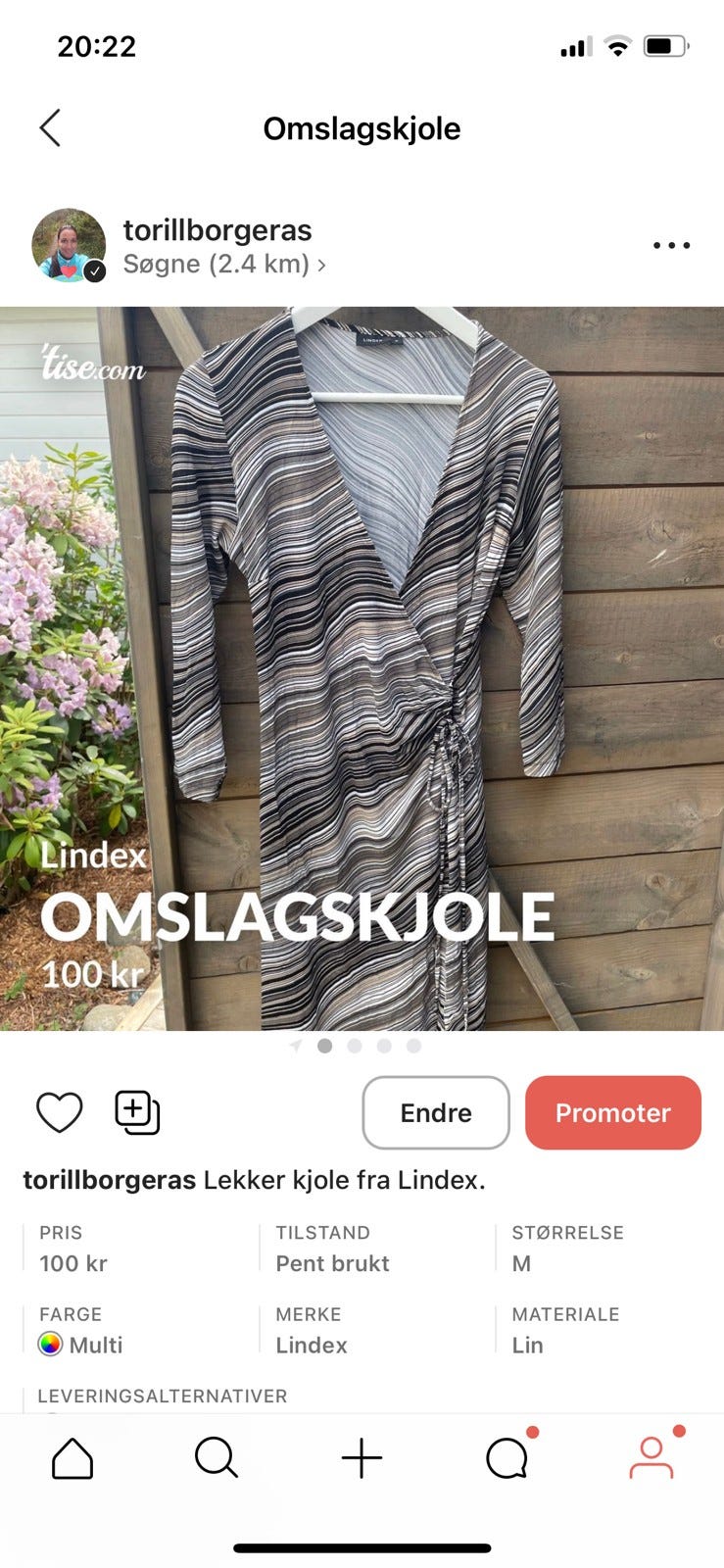View chat notification badge
Screen dimensions: 724x1568
(532, 1436)
